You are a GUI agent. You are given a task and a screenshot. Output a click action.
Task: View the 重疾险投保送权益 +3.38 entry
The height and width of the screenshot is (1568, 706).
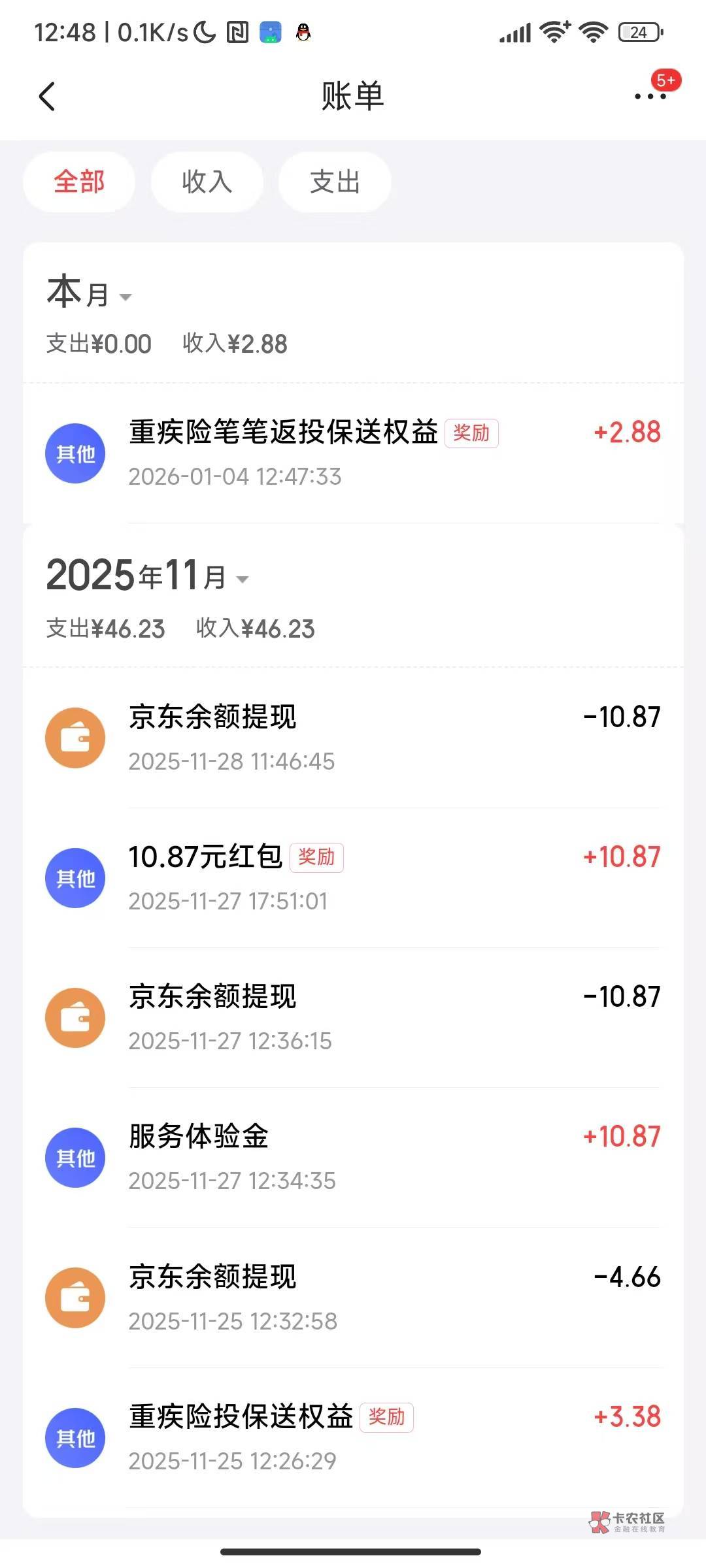353,1437
